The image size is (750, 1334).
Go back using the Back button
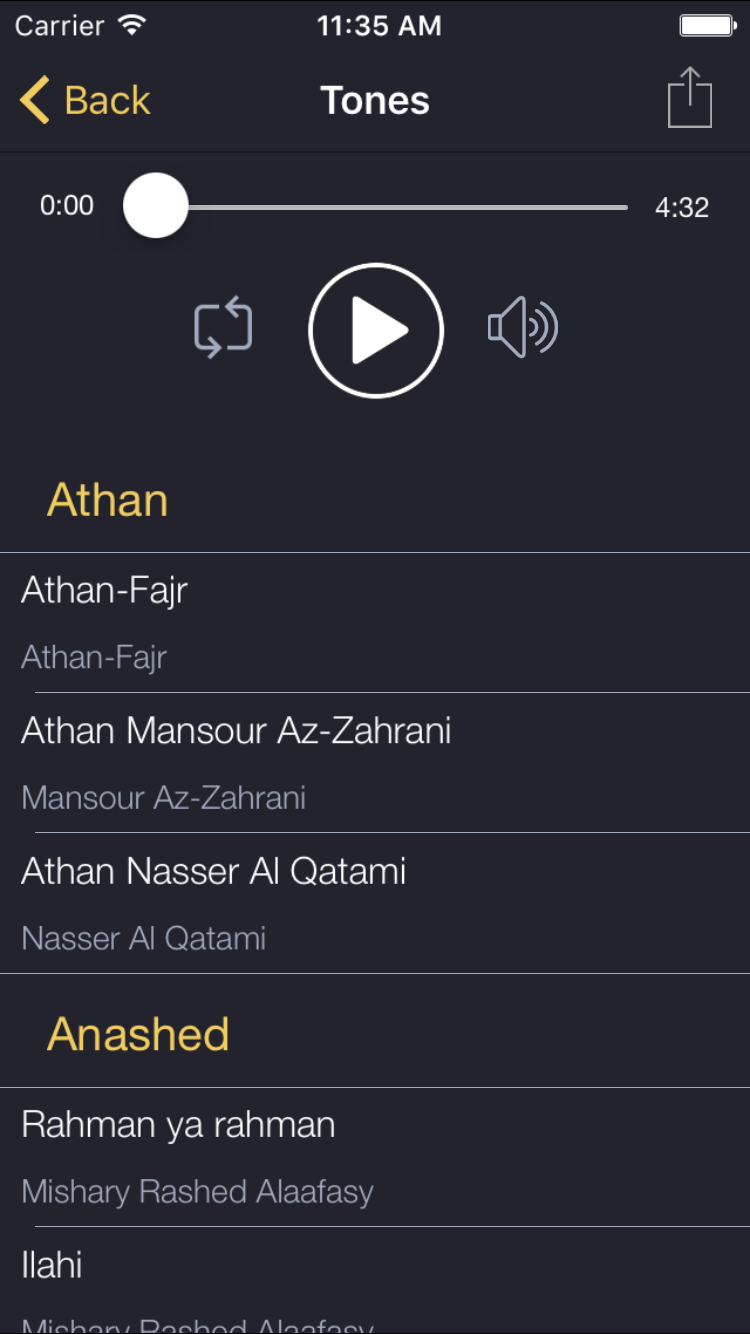coord(84,101)
